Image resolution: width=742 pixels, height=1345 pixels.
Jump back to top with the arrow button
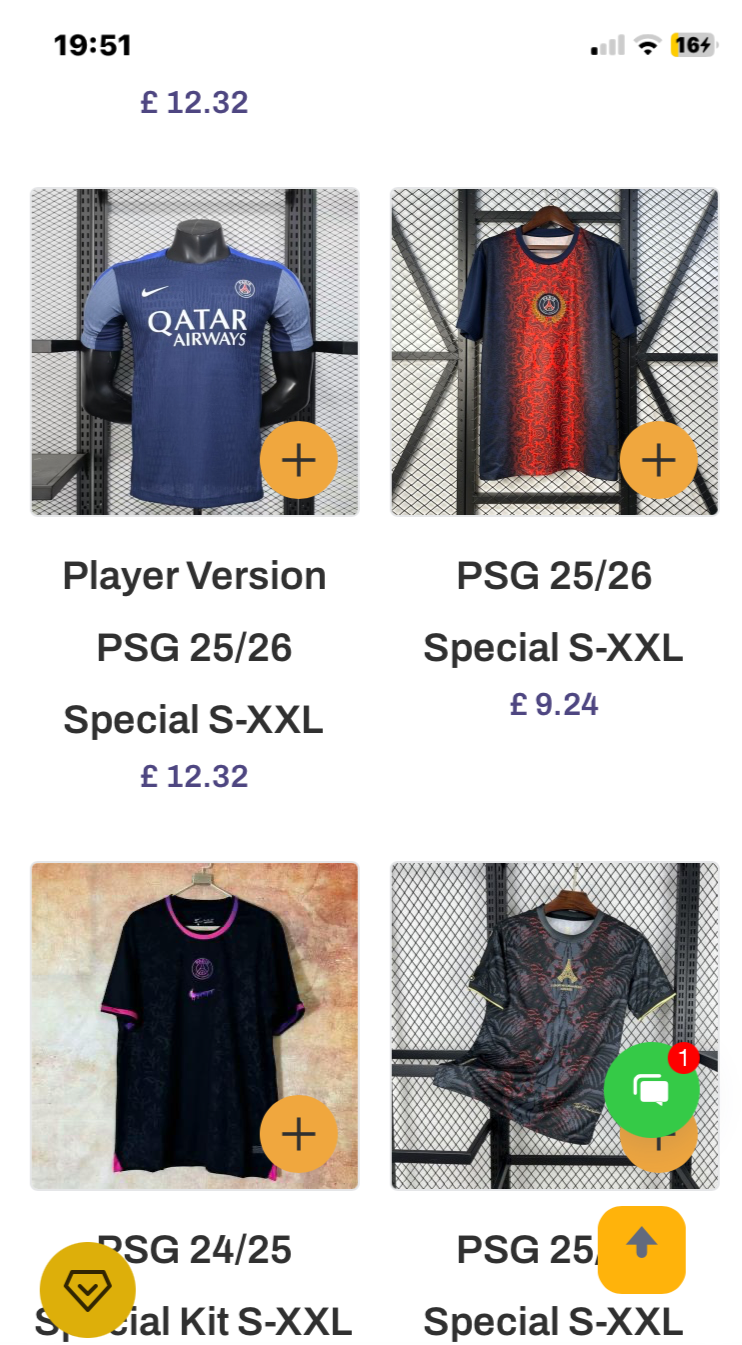[642, 1249]
